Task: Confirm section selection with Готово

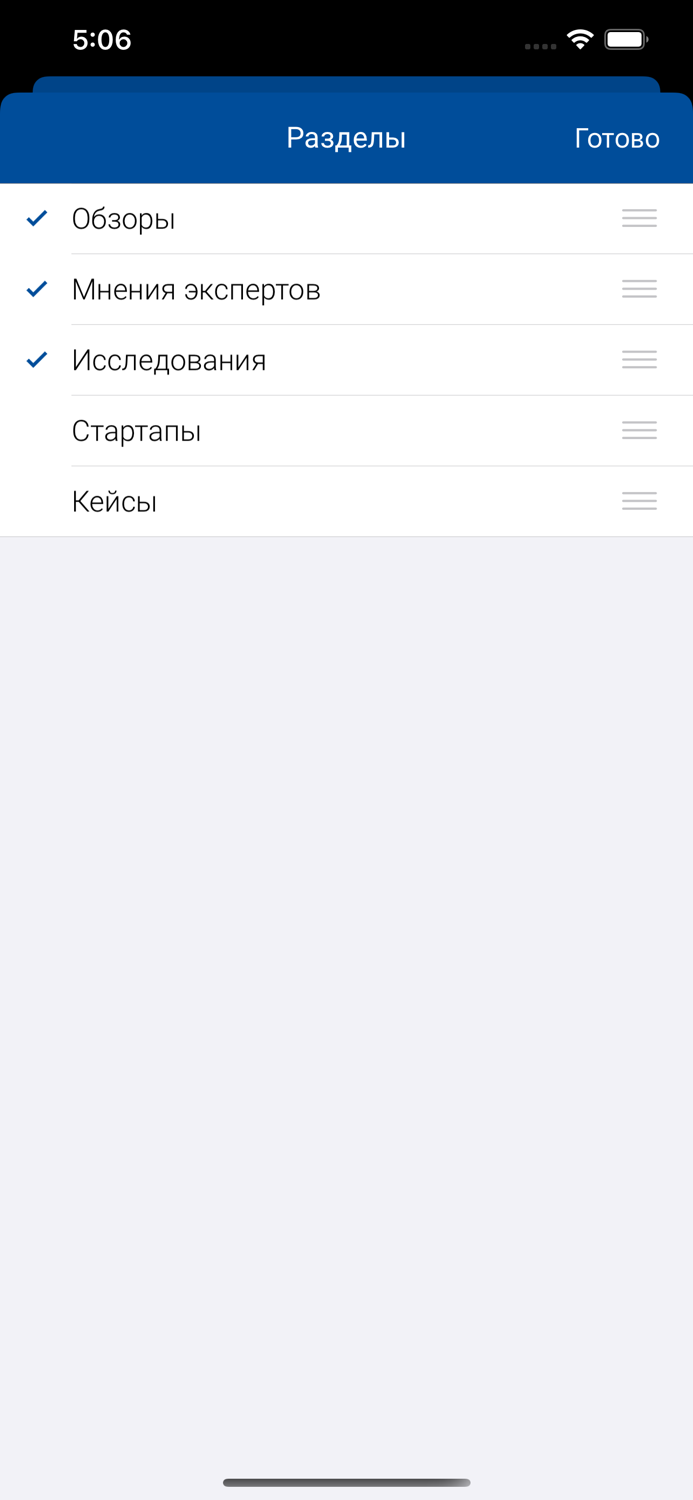Action: tap(616, 138)
